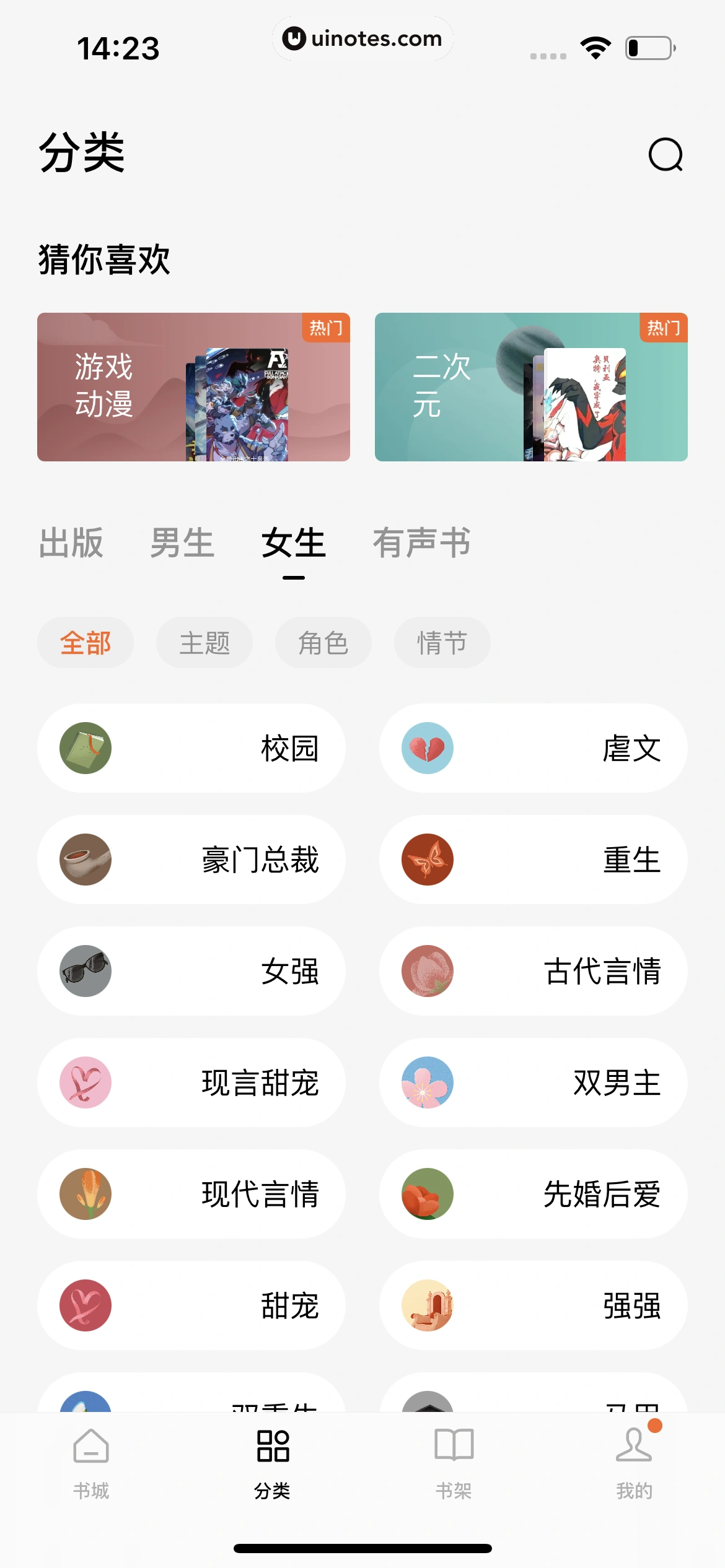Open the 校园 category
The width and height of the screenshot is (725, 1568).
(191, 748)
